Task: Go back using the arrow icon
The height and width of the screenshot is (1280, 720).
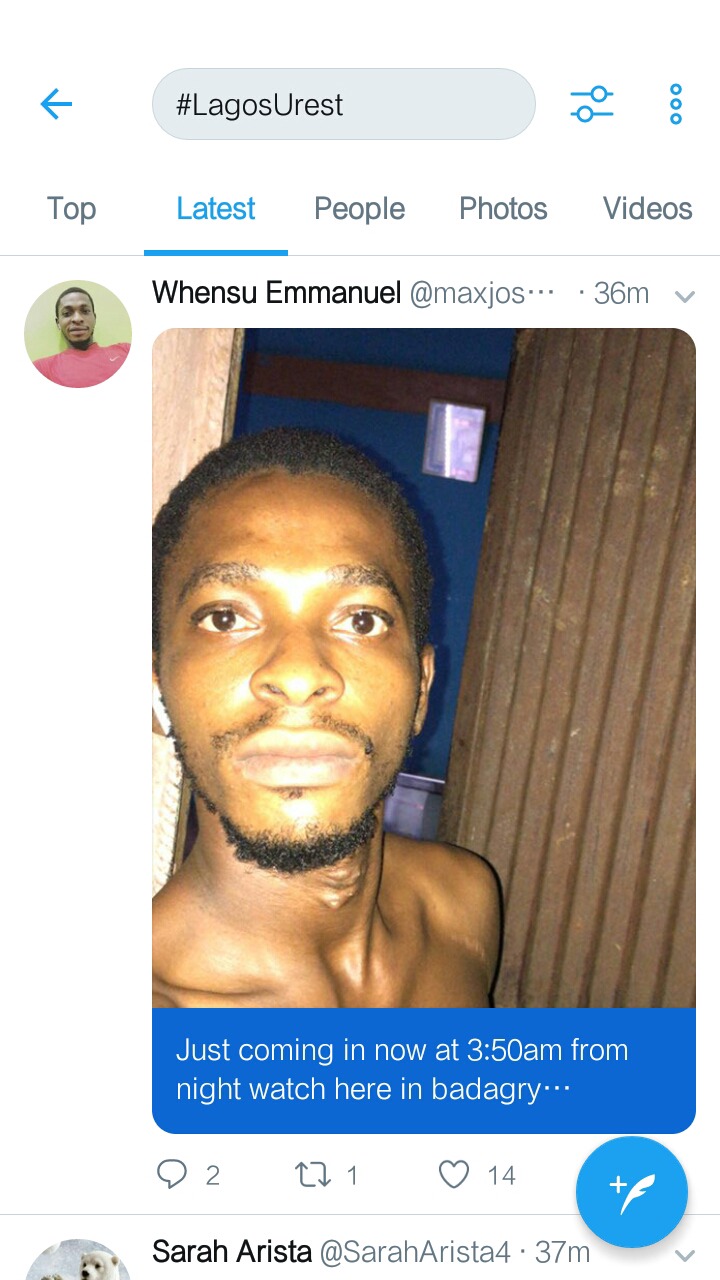Action: click(56, 104)
